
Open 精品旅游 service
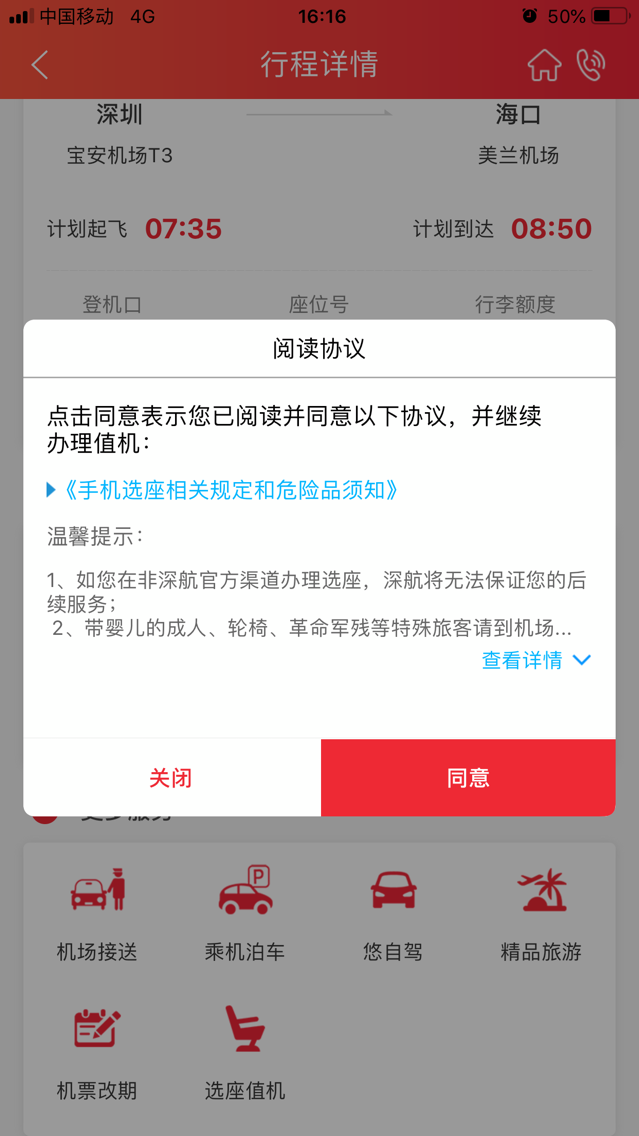coord(541,913)
